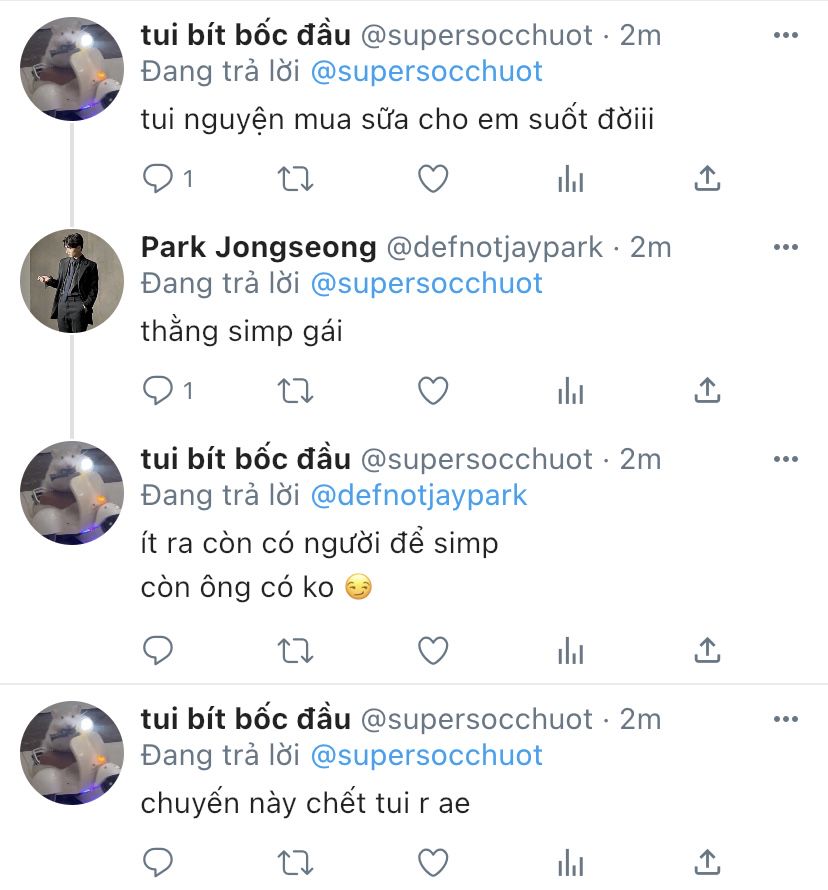828x890 pixels.
Task: Retweet the 'thằng simp gái' tweet
Action: tap(294, 391)
